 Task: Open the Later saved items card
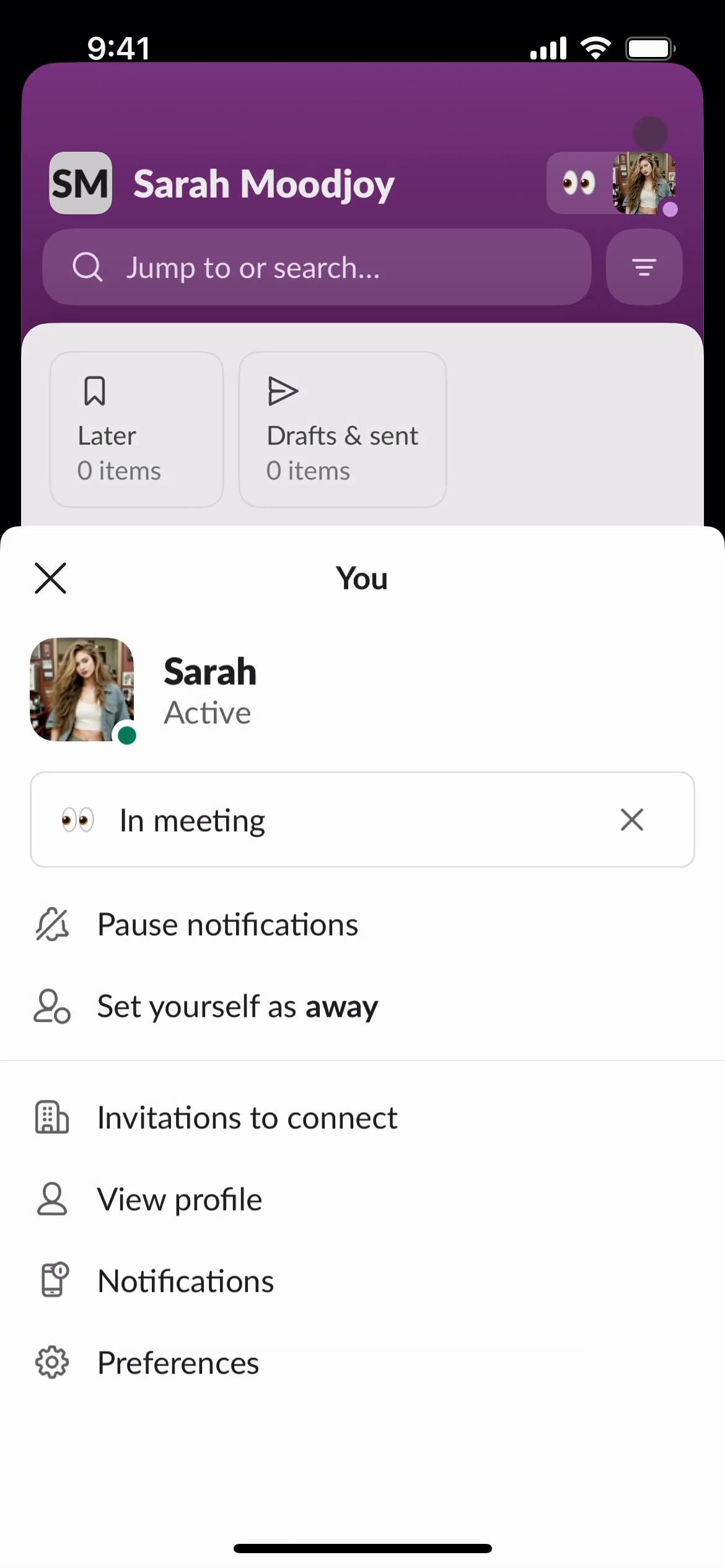point(136,430)
